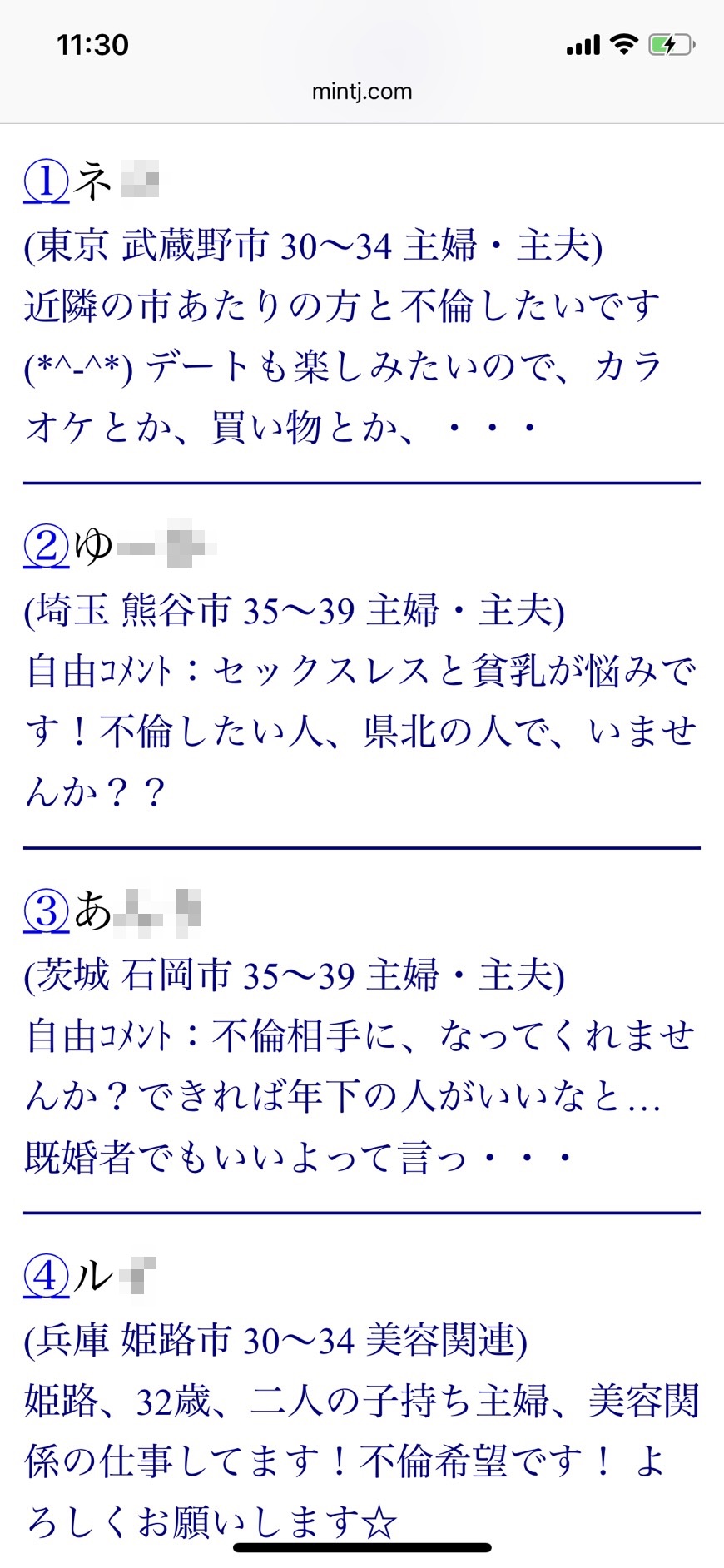The height and width of the screenshot is (1568, 724).
Task: Open the ② link for the 熊谷市 post
Action: tap(47, 547)
